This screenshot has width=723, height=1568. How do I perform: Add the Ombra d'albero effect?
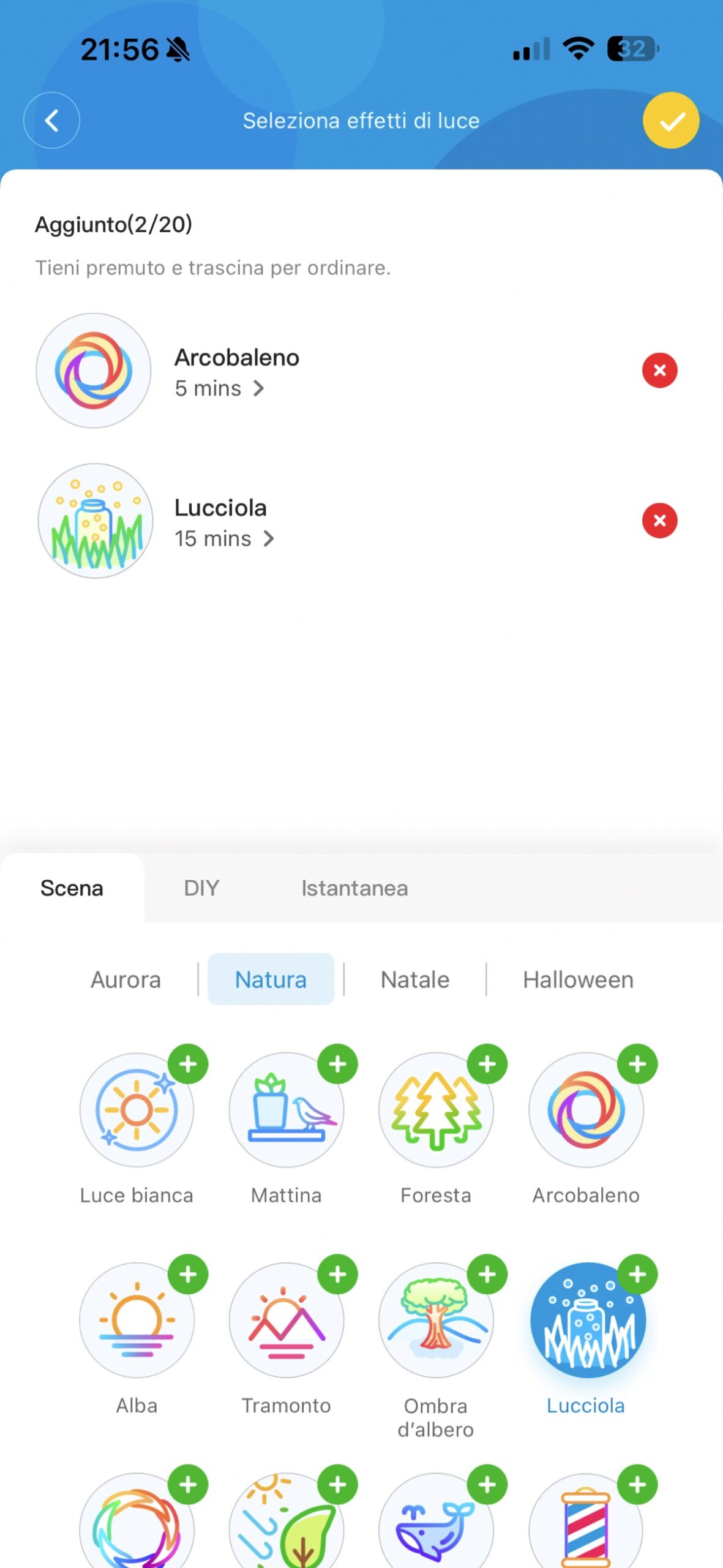487,1274
